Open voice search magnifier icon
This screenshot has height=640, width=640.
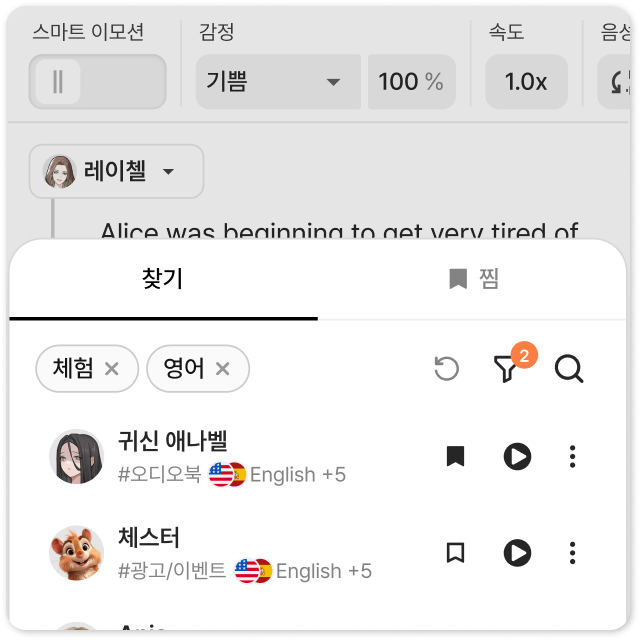pos(568,369)
